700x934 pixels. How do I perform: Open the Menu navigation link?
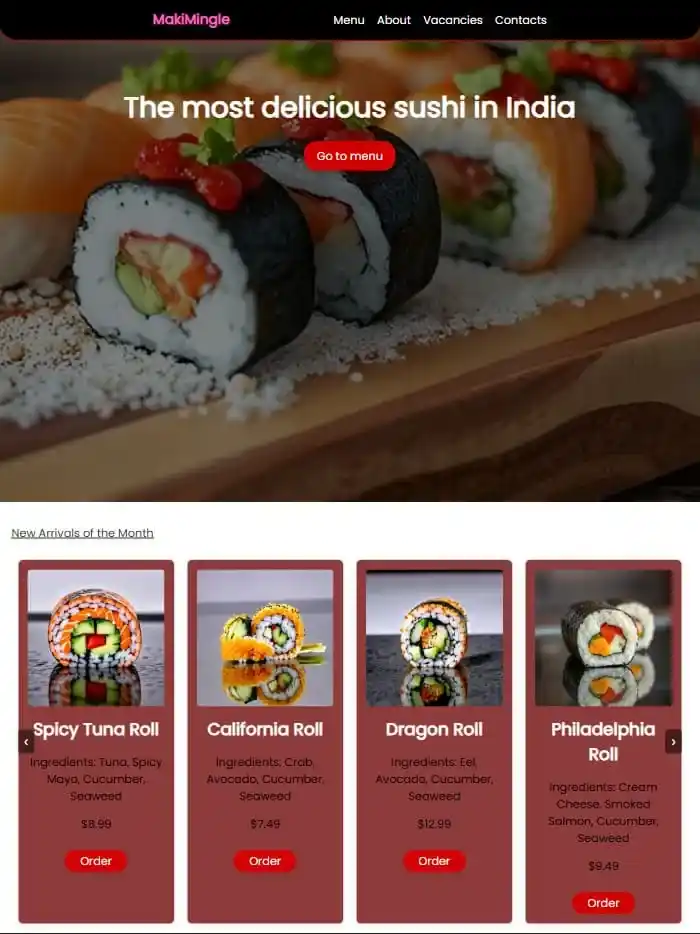(349, 20)
